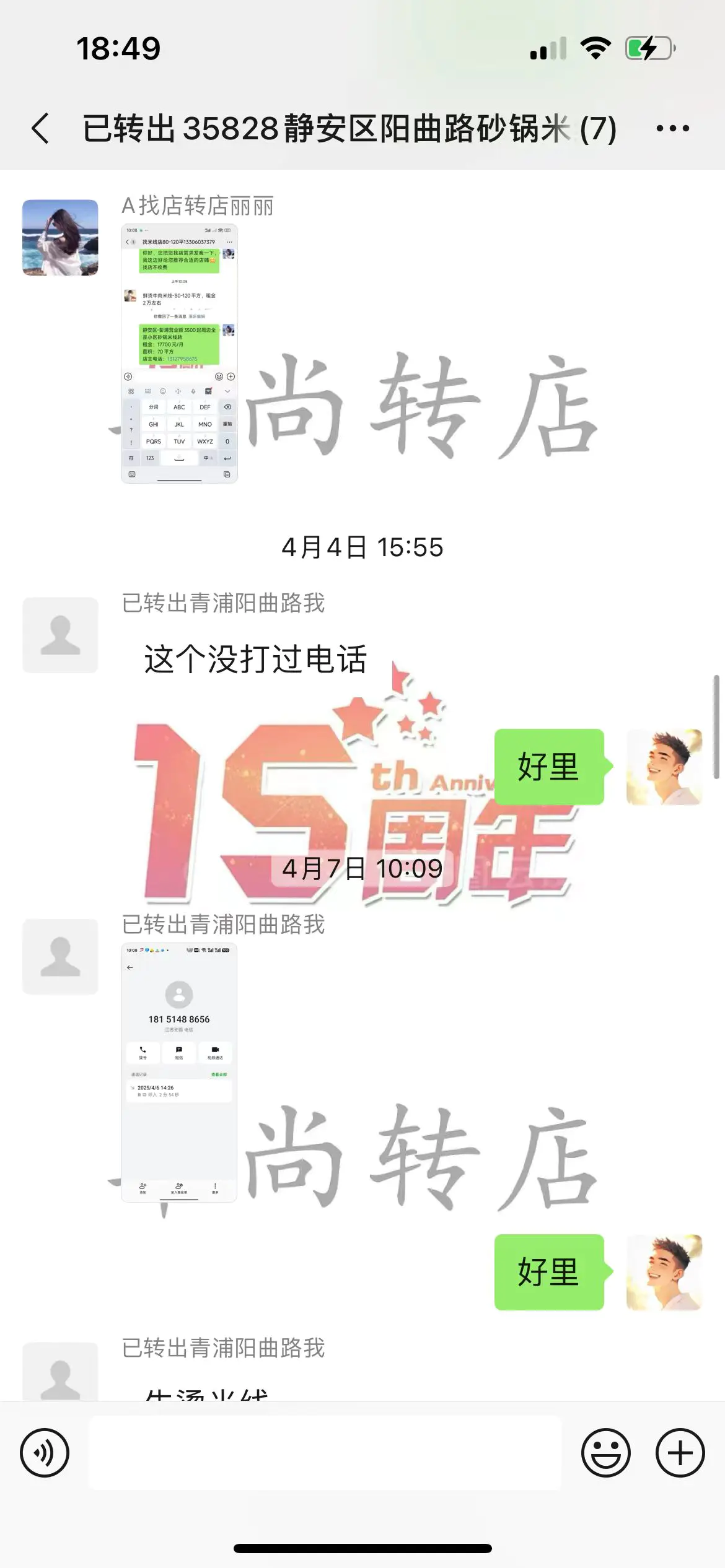Open the plus attachments menu
Image resolution: width=725 pixels, height=1568 pixels.
[x=680, y=1452]
